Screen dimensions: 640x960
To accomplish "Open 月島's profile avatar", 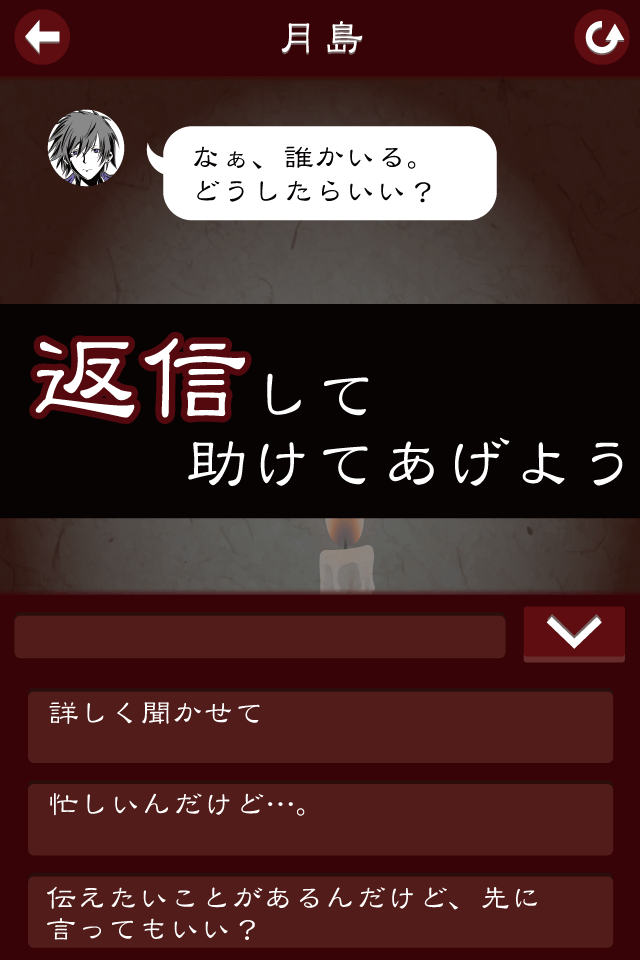I will [x=86, y=148].
